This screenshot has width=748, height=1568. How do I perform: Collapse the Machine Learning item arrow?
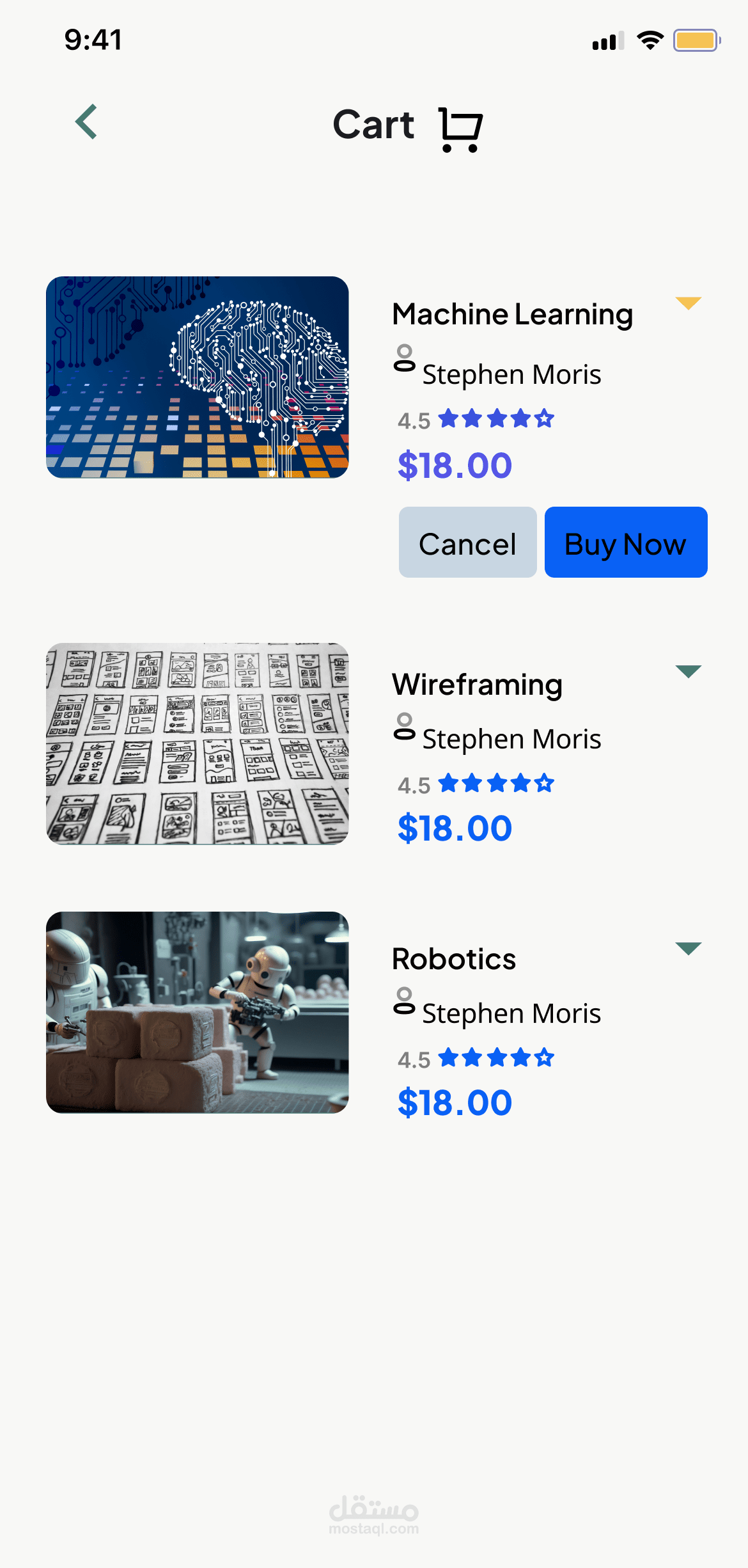coord(689,303)
